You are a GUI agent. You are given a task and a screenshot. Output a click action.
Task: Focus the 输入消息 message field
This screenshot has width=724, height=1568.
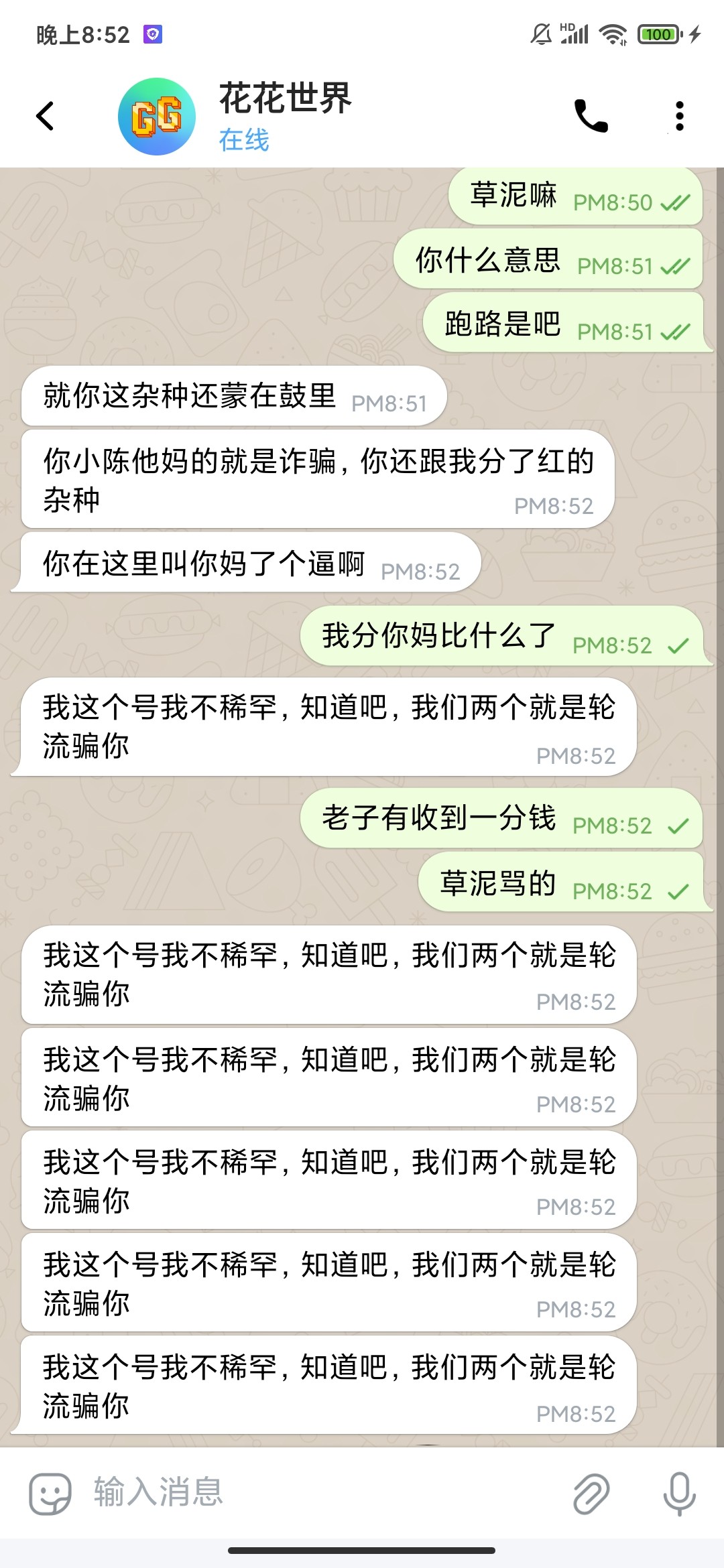[x=322, y=1494]
